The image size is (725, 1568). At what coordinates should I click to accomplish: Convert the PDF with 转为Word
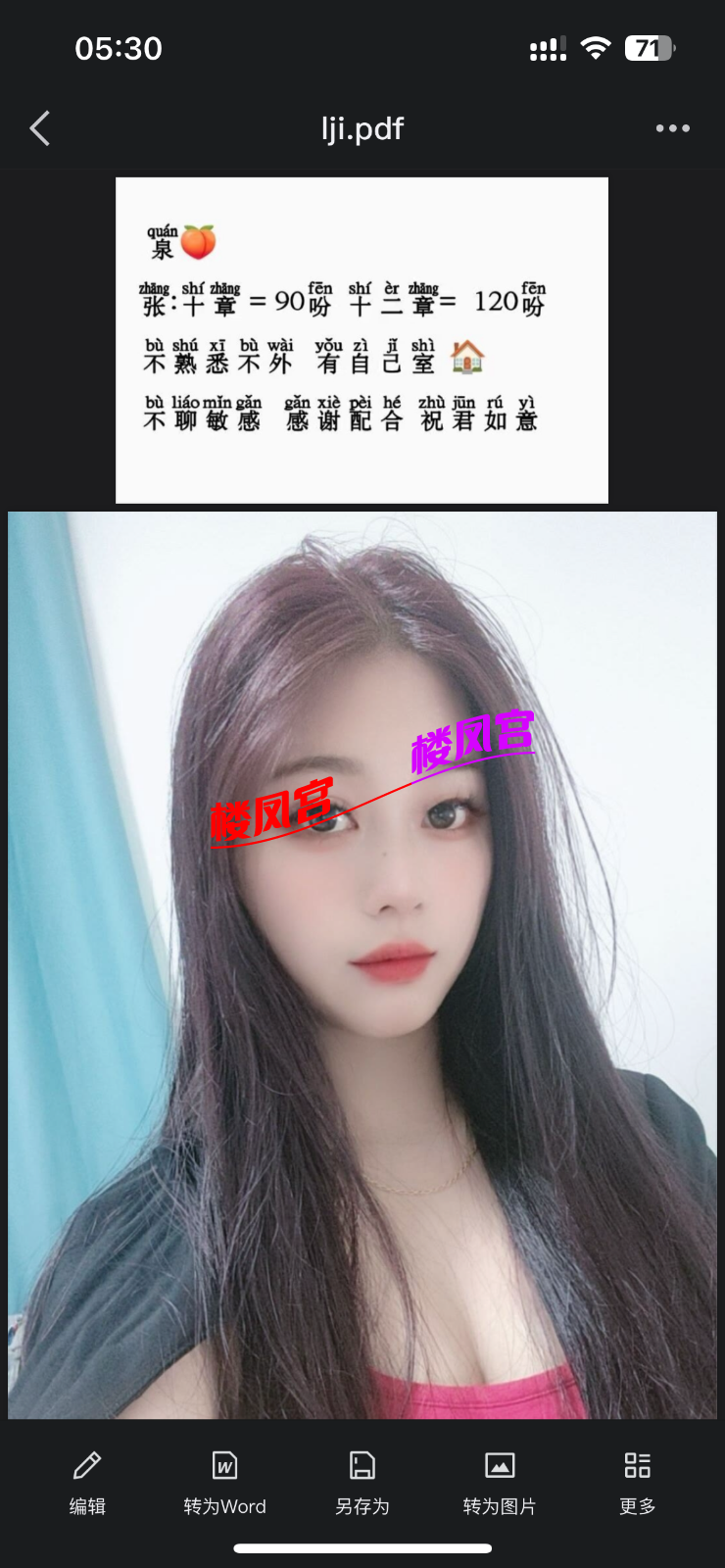pyautogui.click(x=224, y=1482)
